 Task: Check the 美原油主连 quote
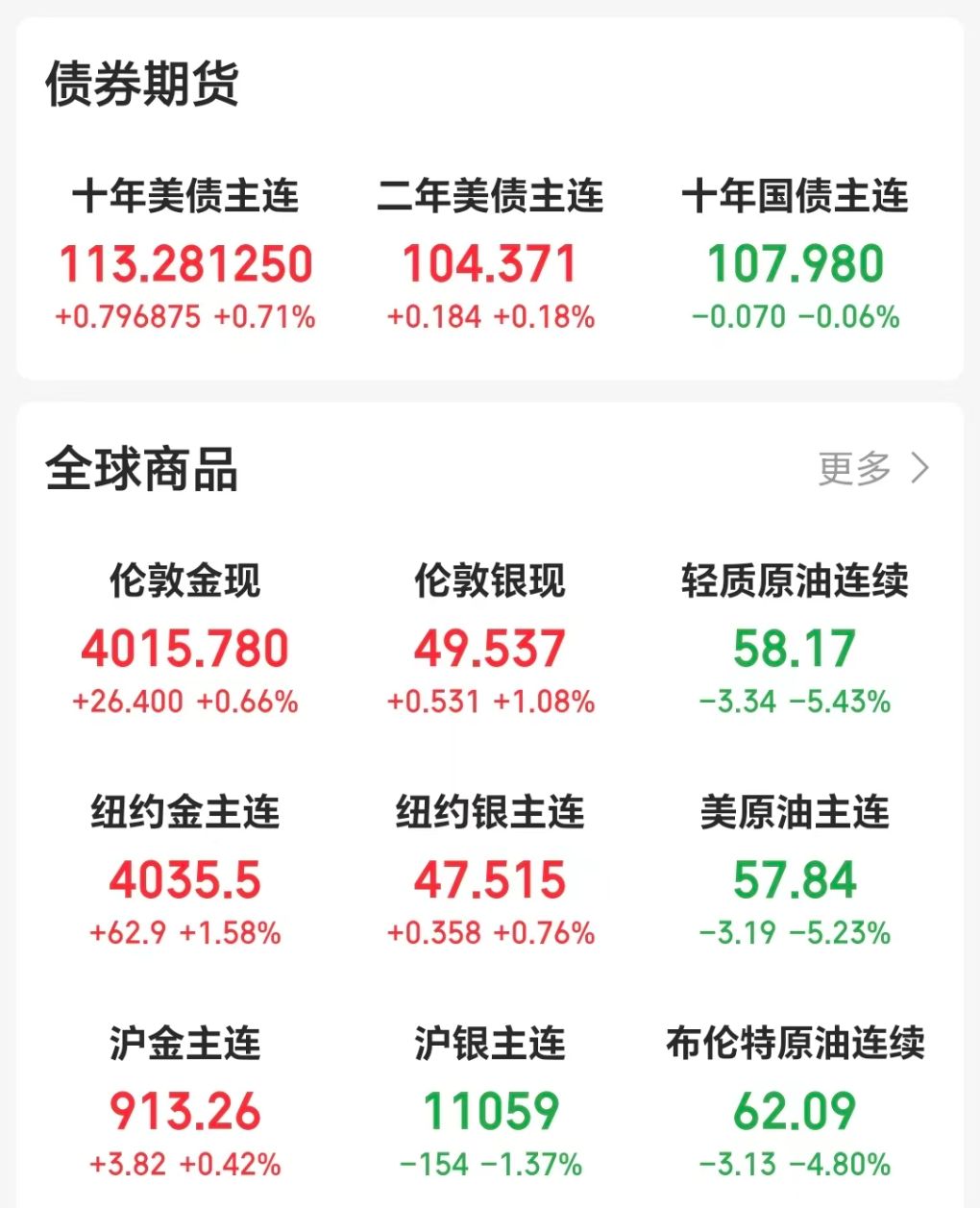795,872
